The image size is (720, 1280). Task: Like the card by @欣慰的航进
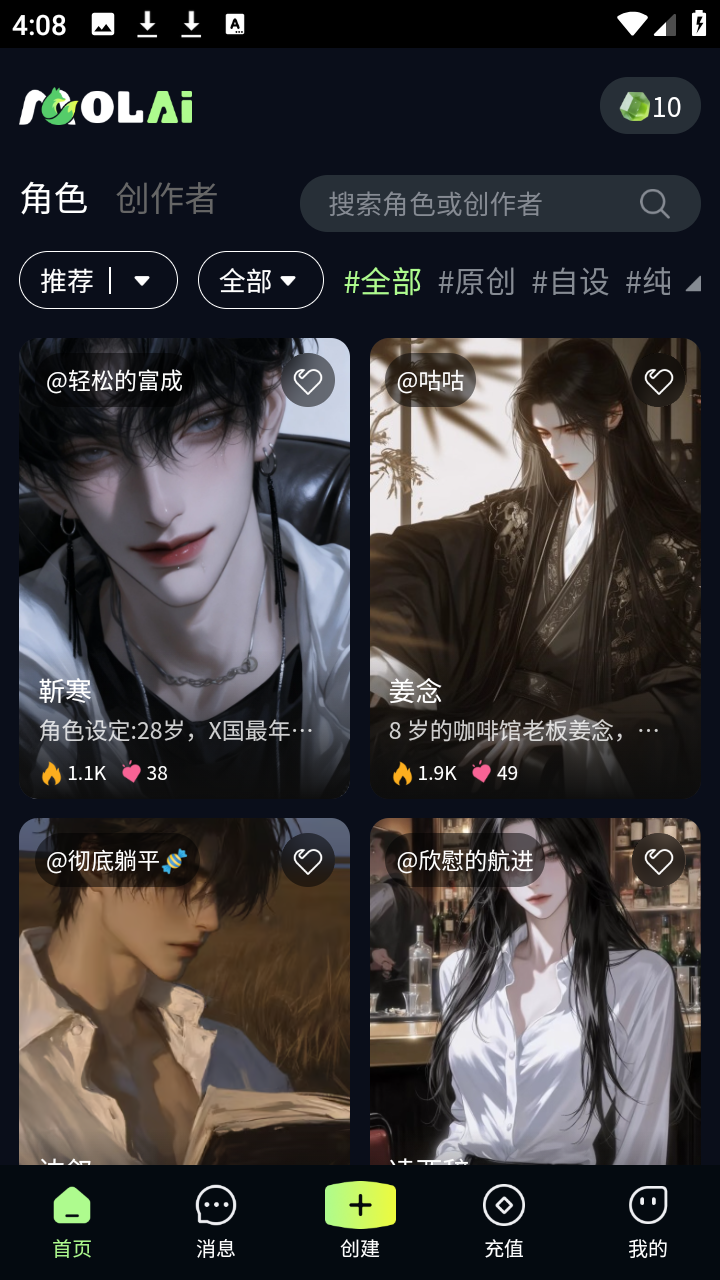658,861
